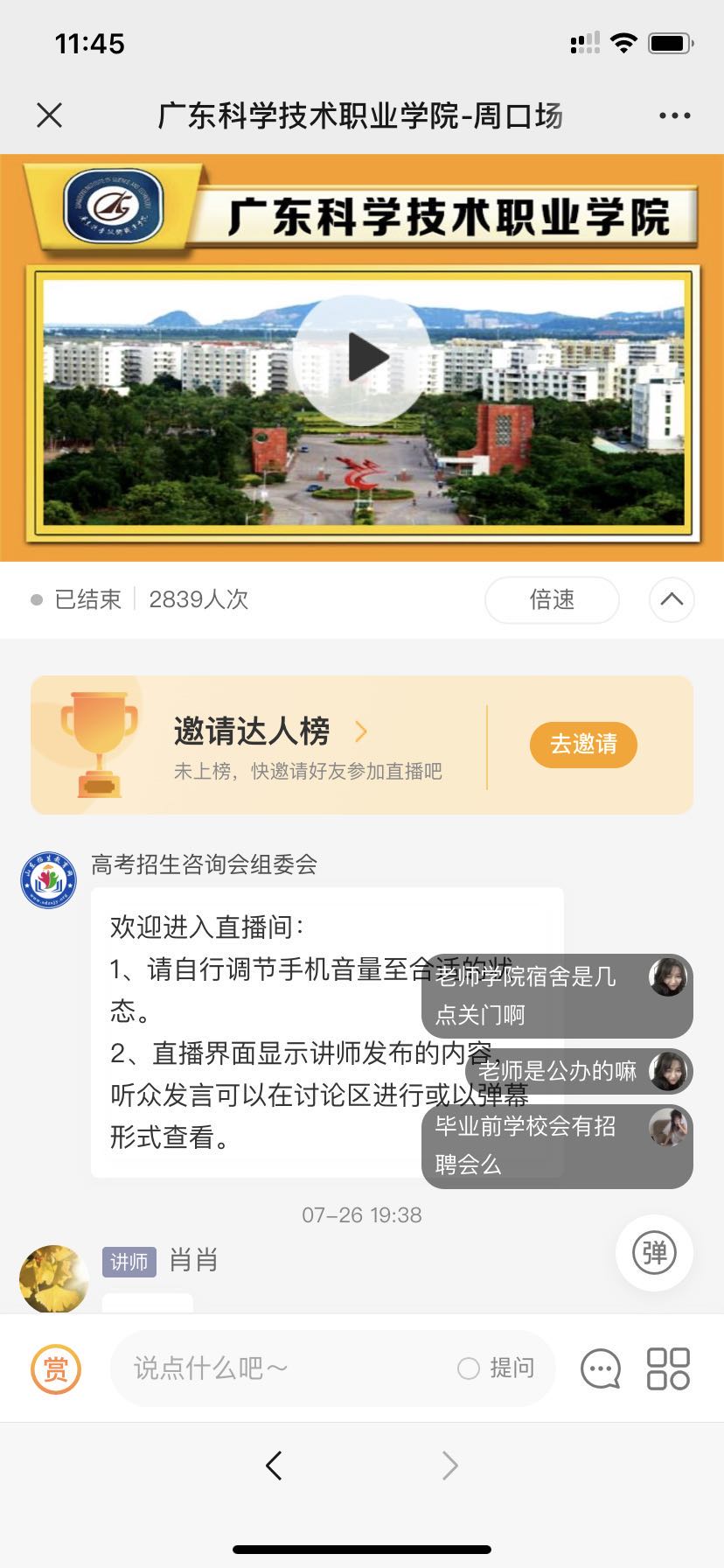Open the grid menu icon
Image resolution: width=724 pixels, height=1568 pixels.
(668, 1368)
